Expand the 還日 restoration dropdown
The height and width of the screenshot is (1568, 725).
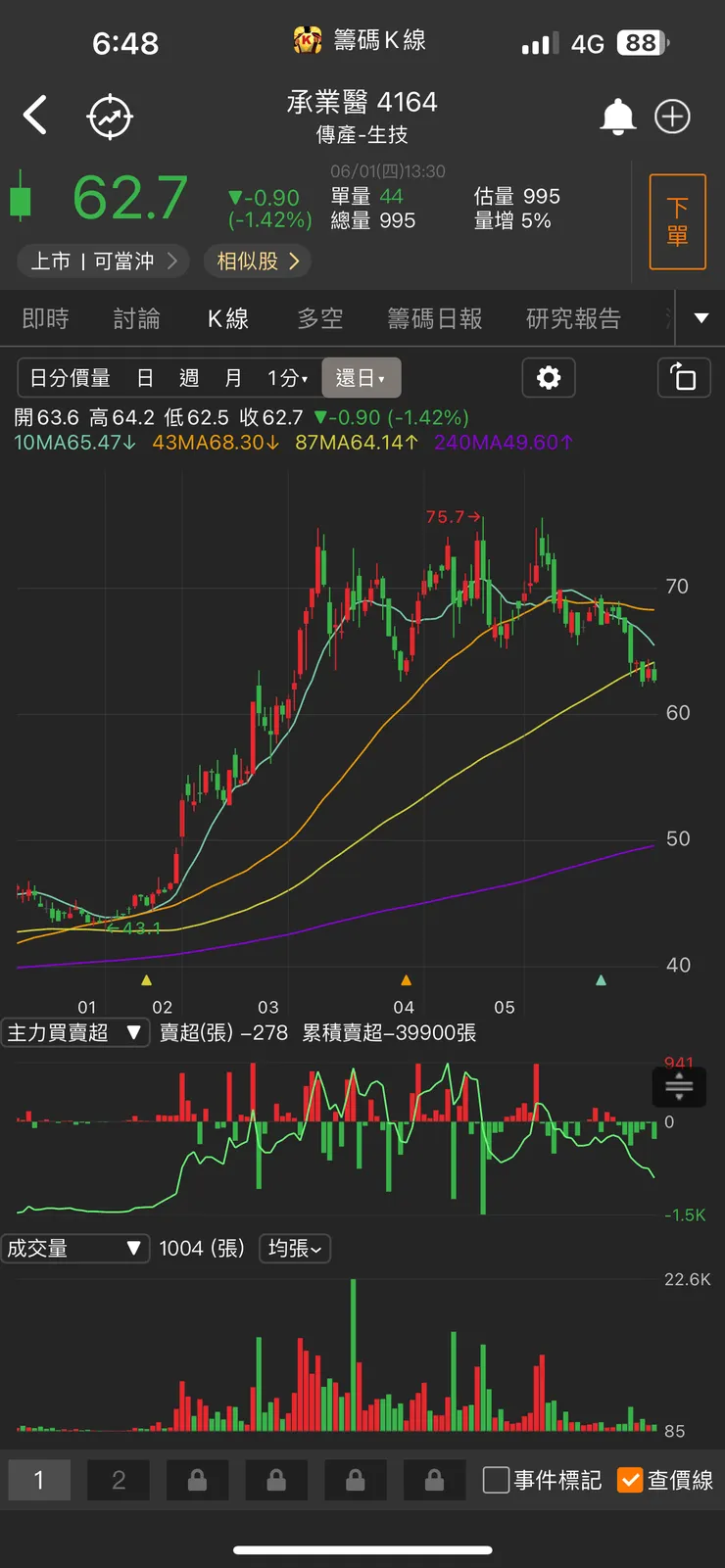[x=362, y=377]
